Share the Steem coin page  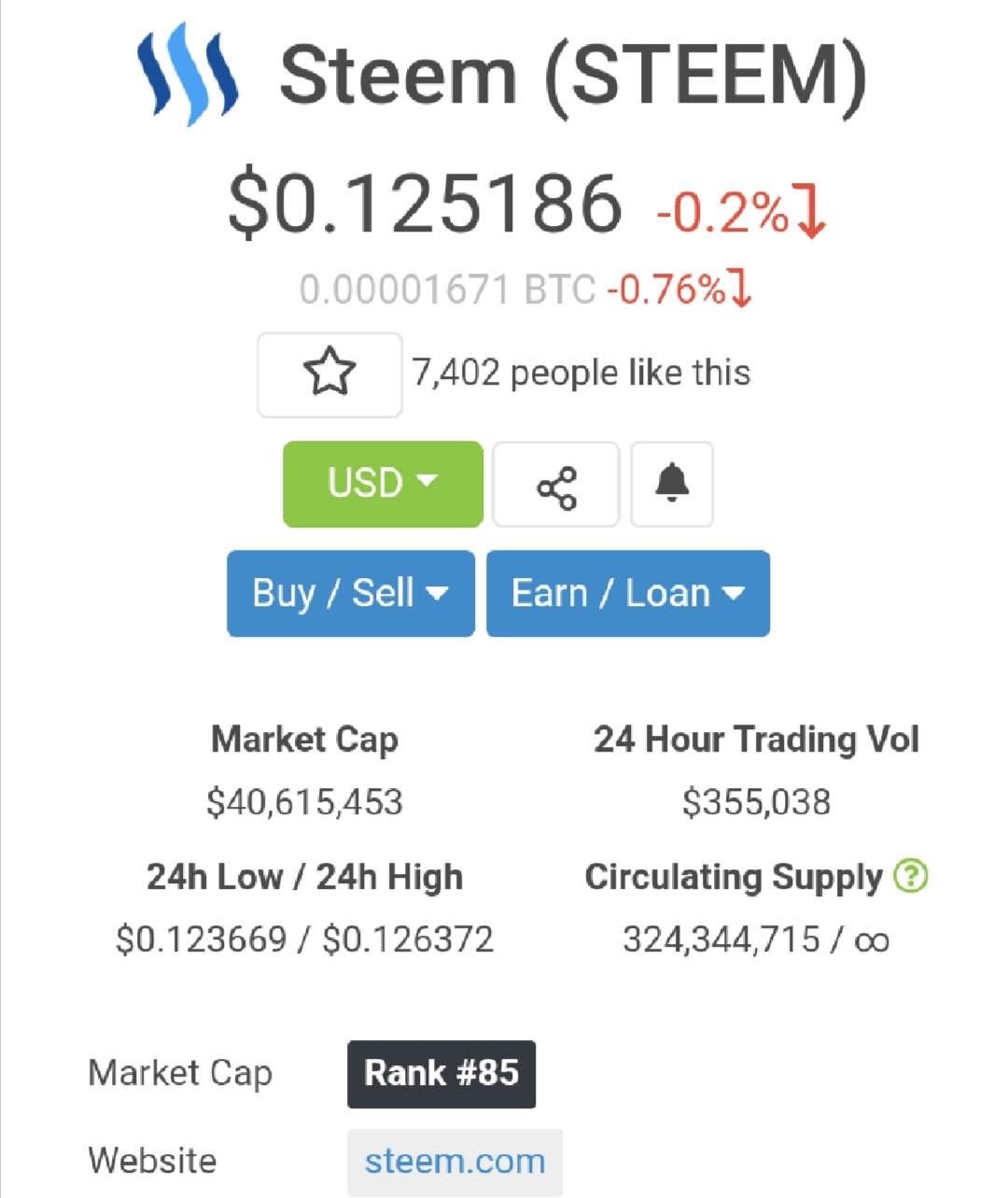556,486
